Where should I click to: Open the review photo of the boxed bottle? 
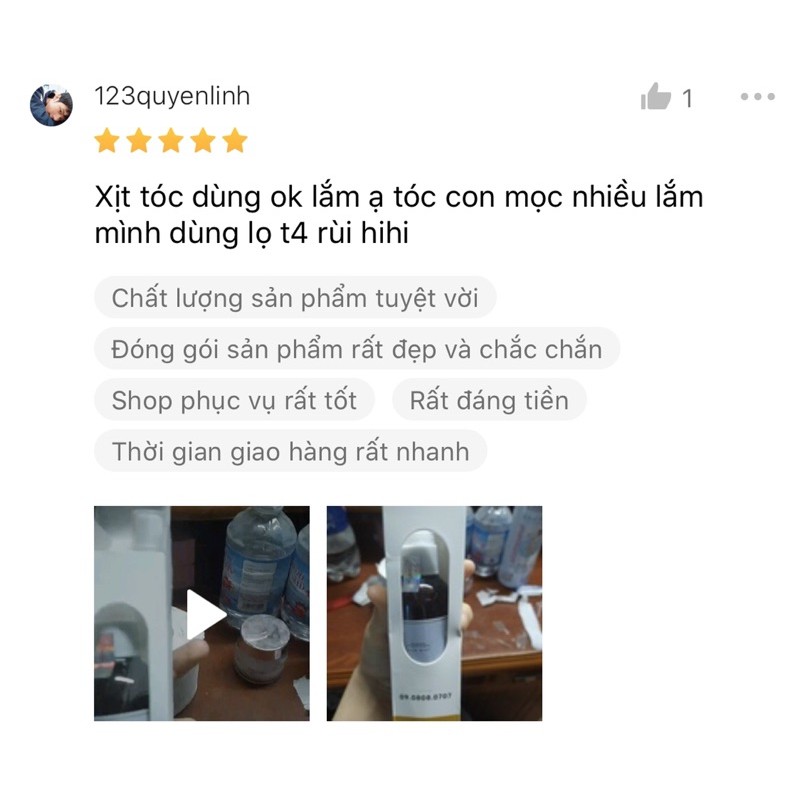(434, 613)
